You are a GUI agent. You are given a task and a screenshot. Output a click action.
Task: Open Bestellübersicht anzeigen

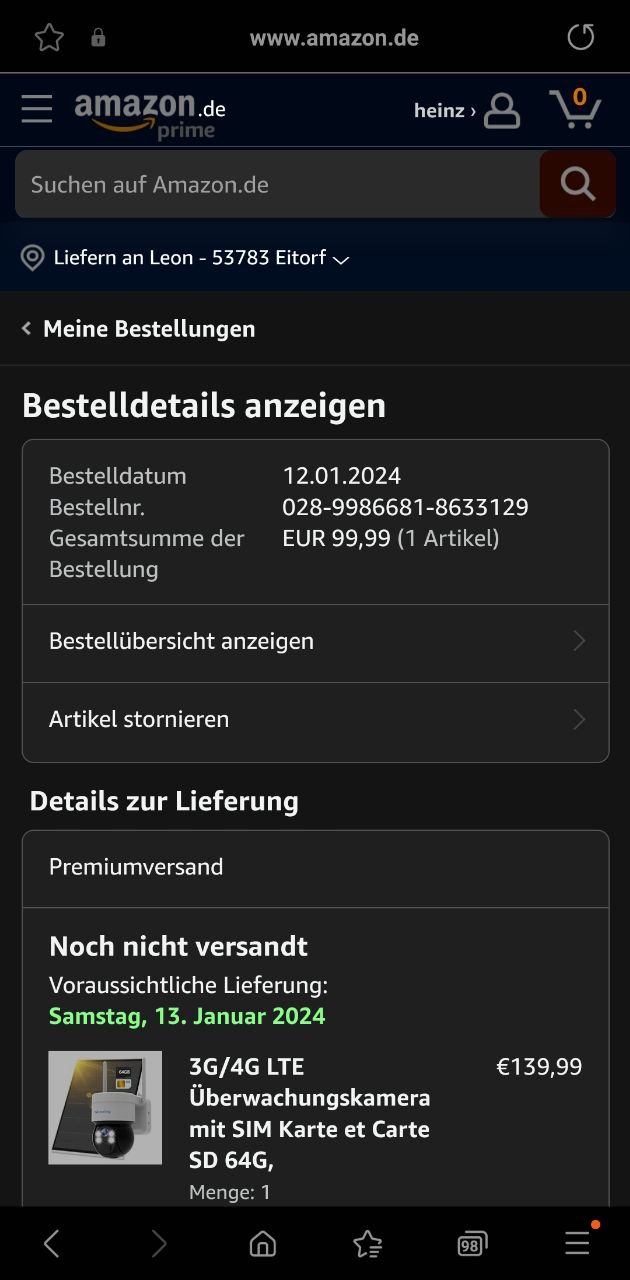point(315,641)
